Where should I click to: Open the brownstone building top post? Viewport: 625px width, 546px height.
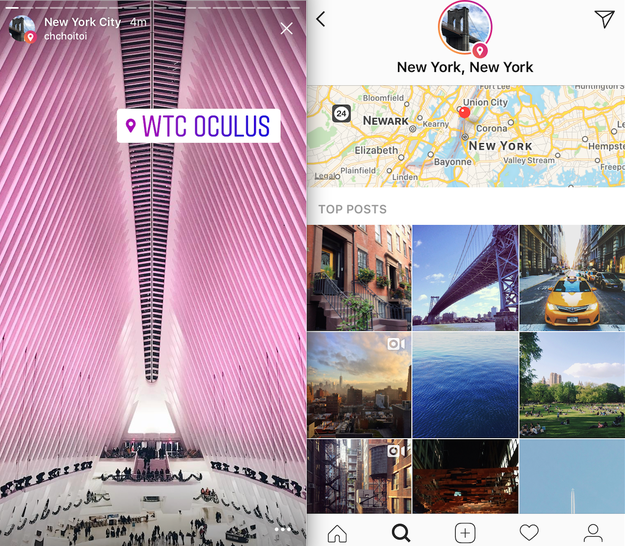coord(358,277)
